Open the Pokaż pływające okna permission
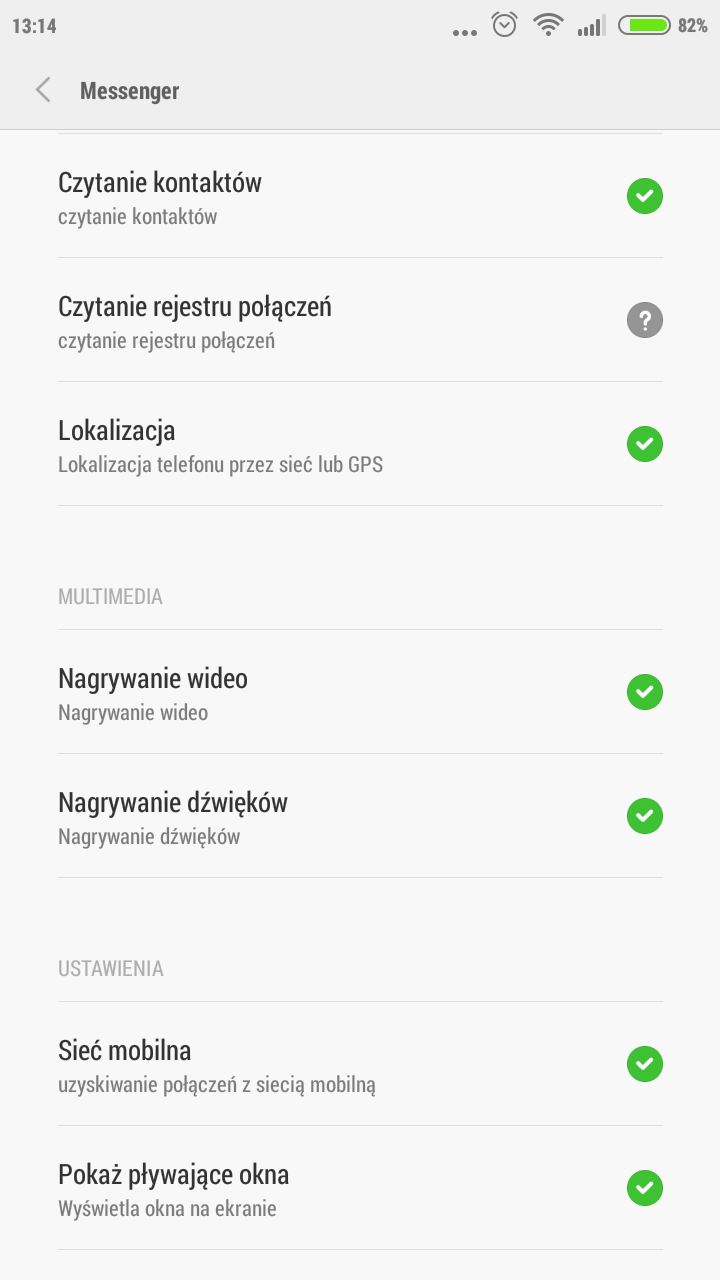 pos(360,1188)
